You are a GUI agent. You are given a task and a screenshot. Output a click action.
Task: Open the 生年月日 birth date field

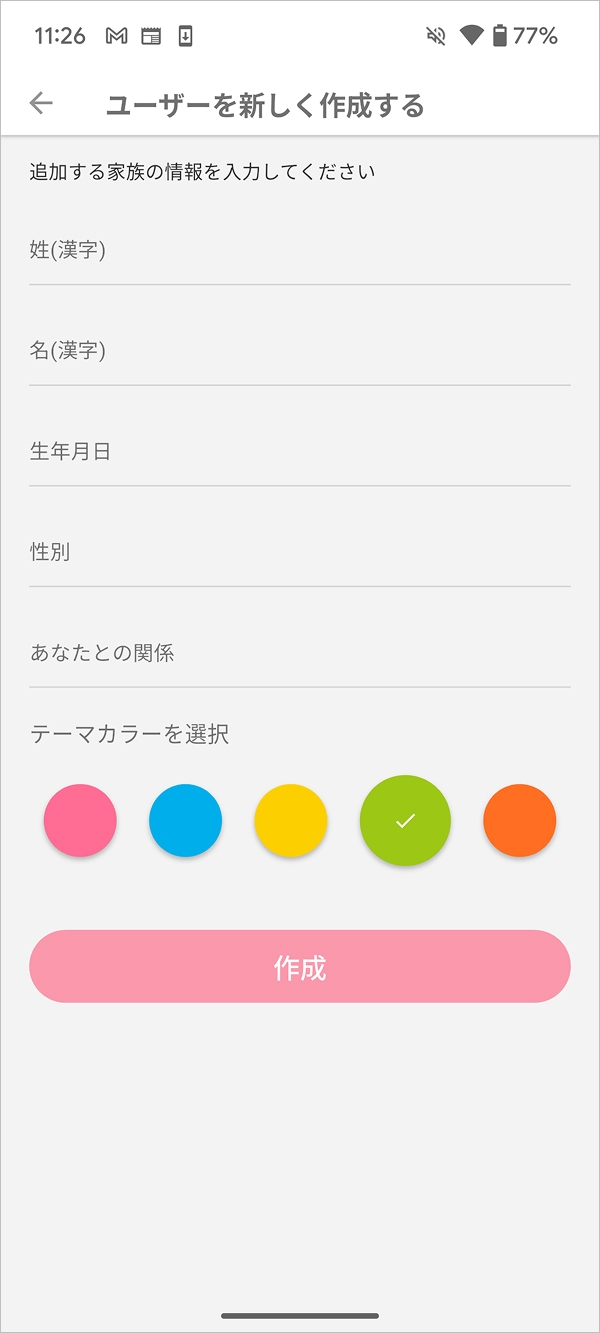pyautogui.click(x=300, y=453)
